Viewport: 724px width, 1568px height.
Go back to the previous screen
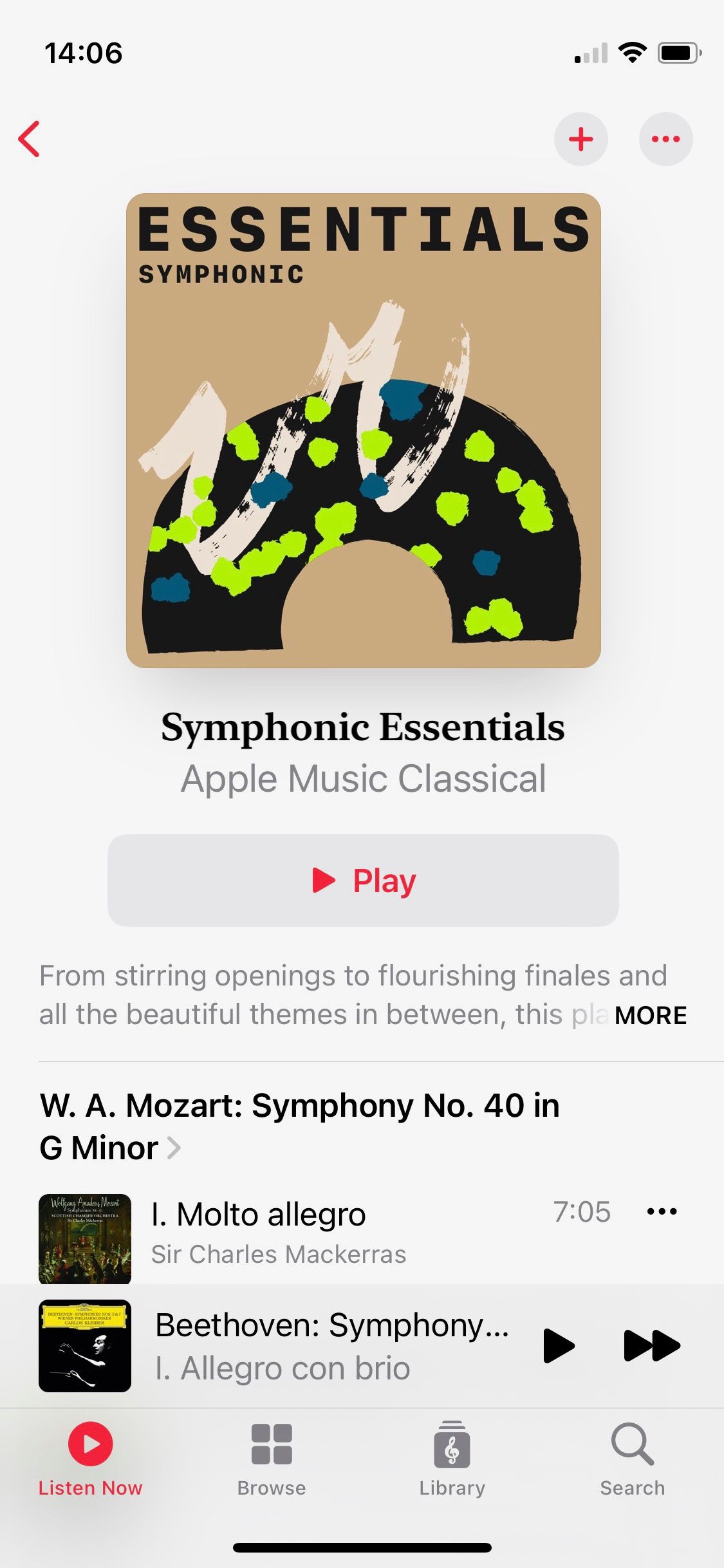(x=30, y=139)
